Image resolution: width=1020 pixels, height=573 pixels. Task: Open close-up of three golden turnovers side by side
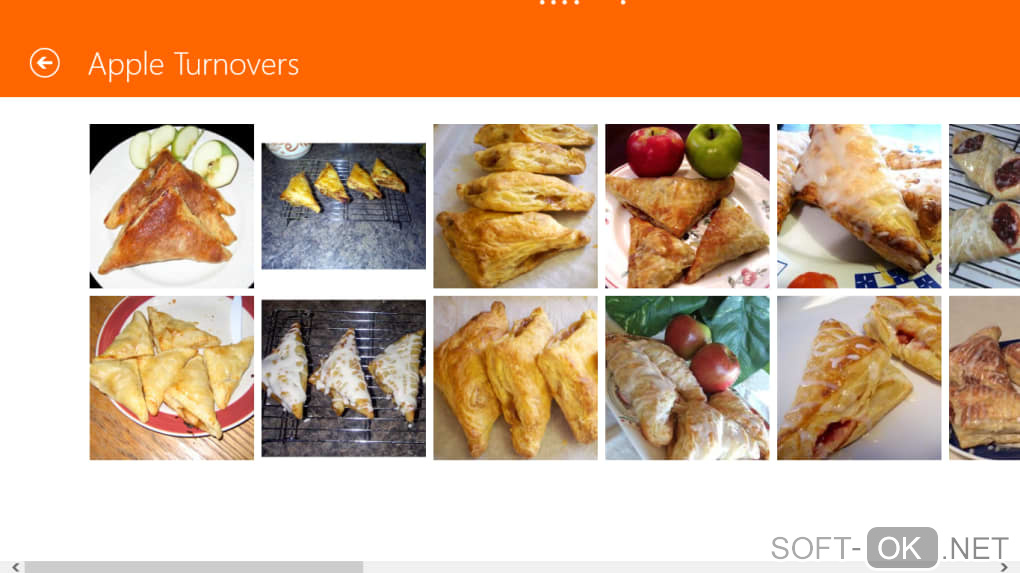515,378
